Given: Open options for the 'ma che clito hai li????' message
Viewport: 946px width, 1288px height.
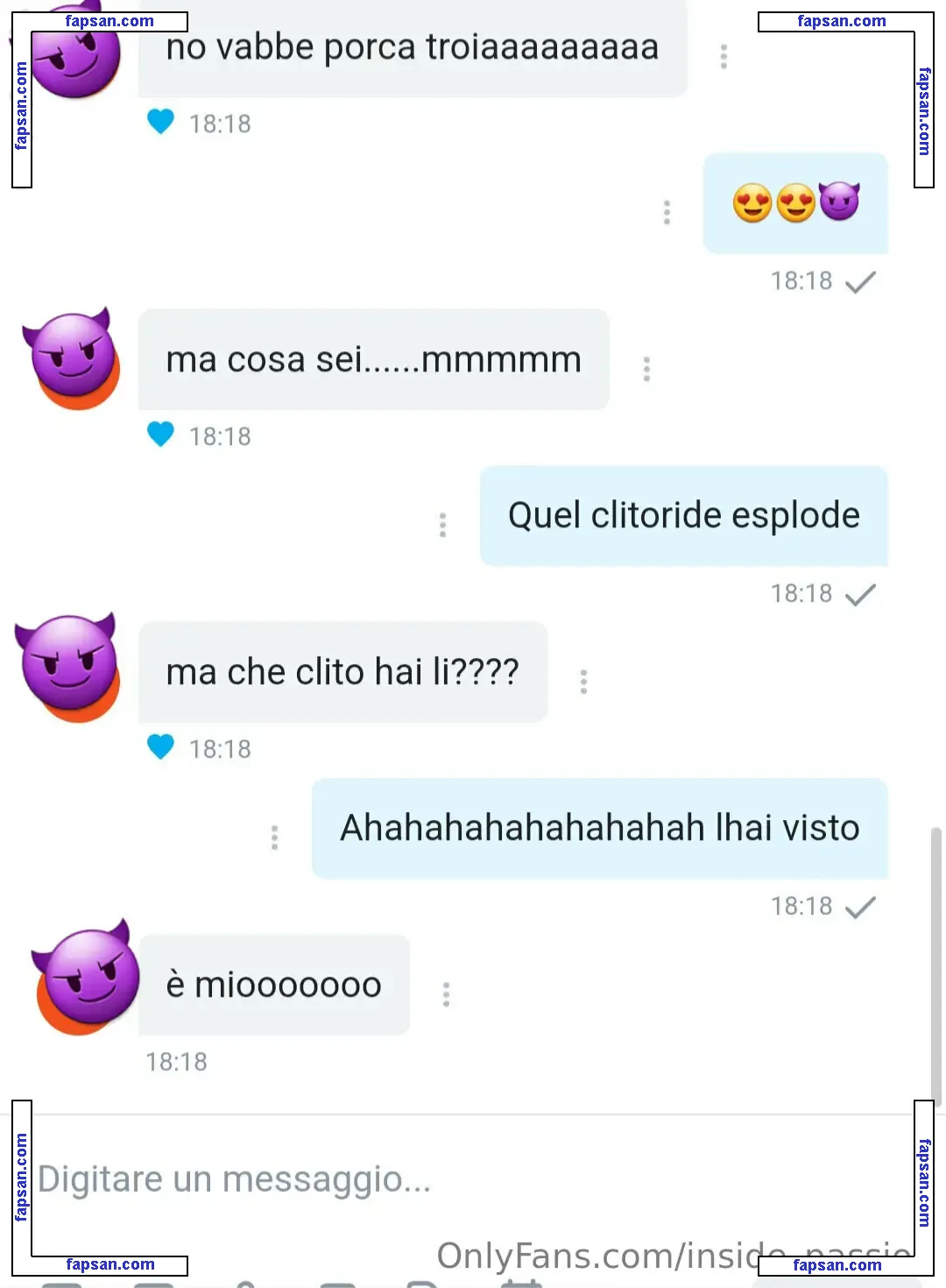Looking at the screenshot, I should point(583,682).
